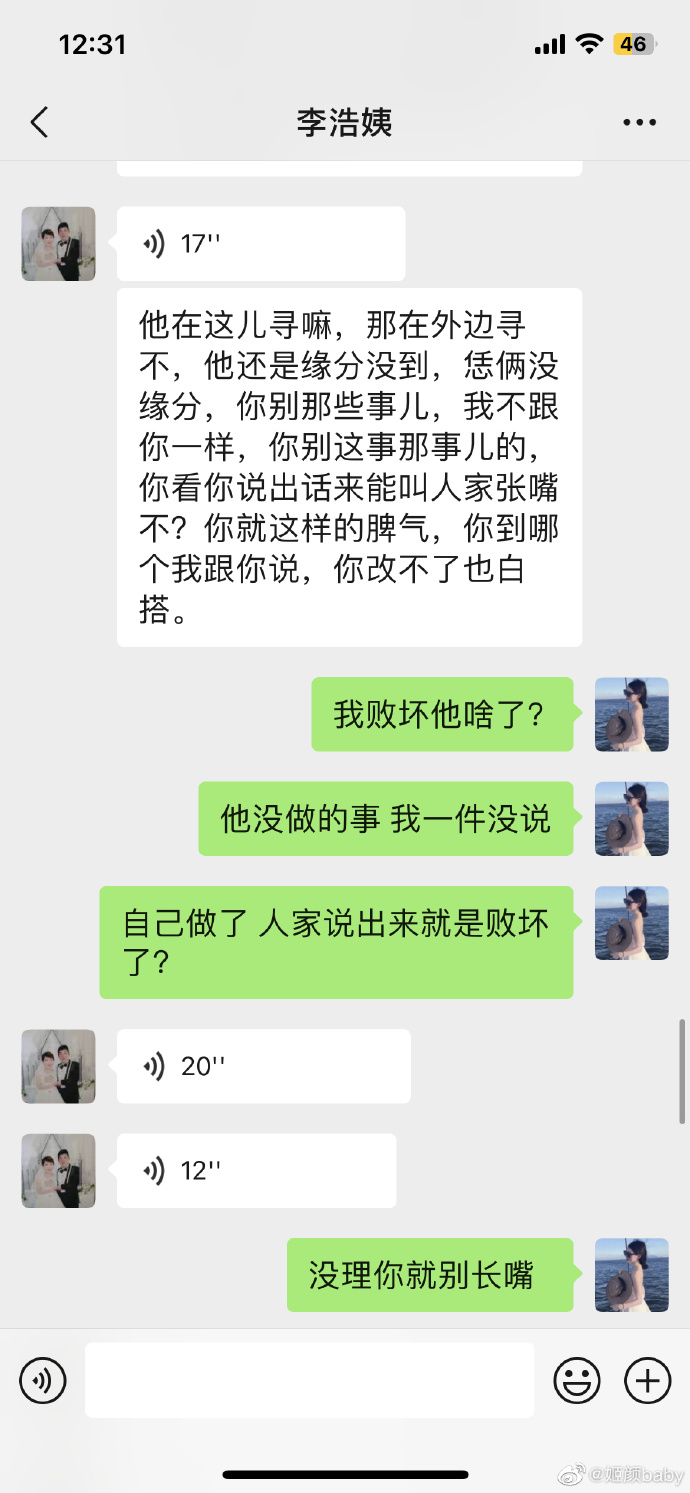This screenshot has width=690, height=1493.
Task: Play the 17'' voice message
Action: click(260, 244)
